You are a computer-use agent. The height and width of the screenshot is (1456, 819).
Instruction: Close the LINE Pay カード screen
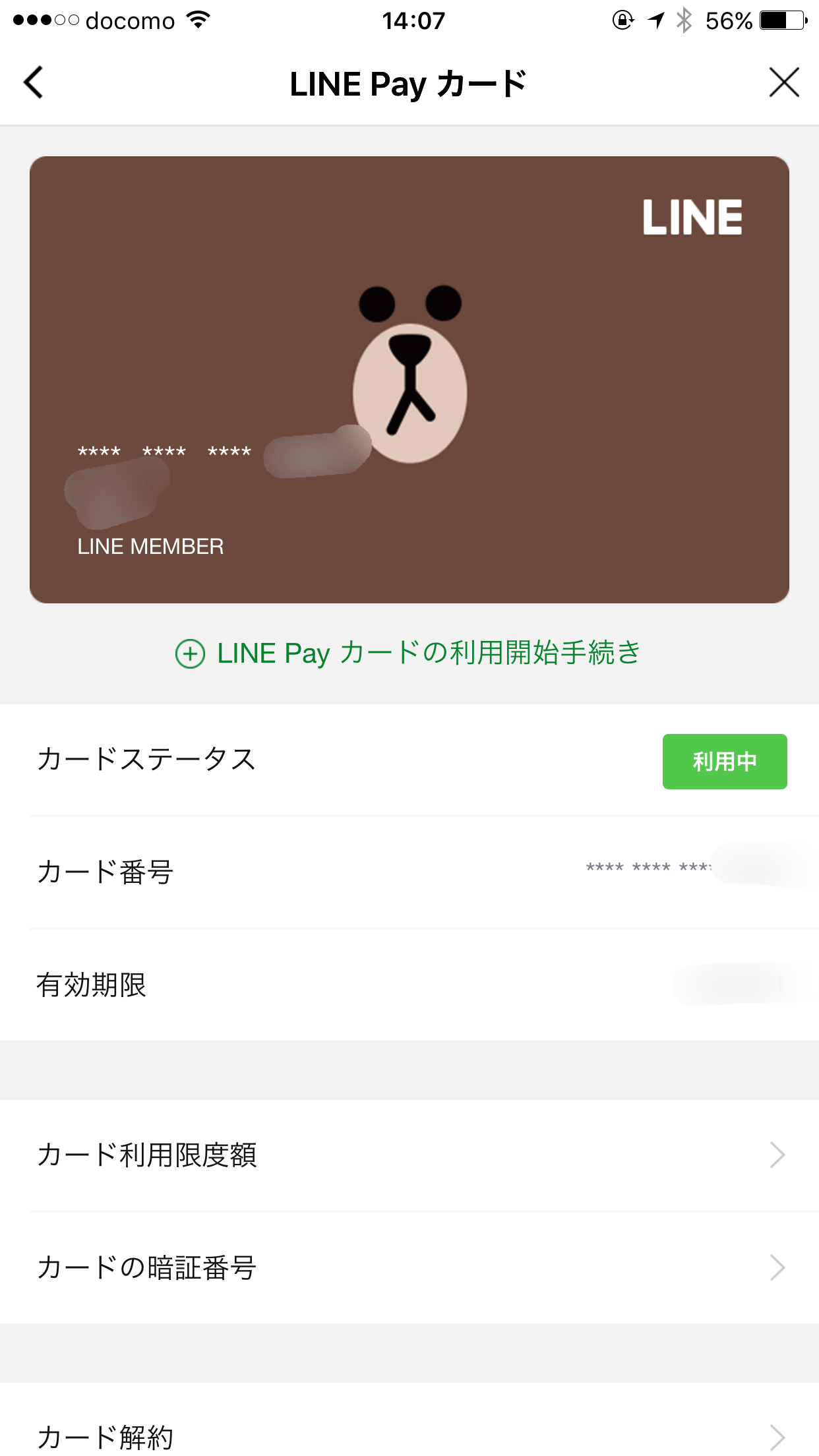pos(783,83)
